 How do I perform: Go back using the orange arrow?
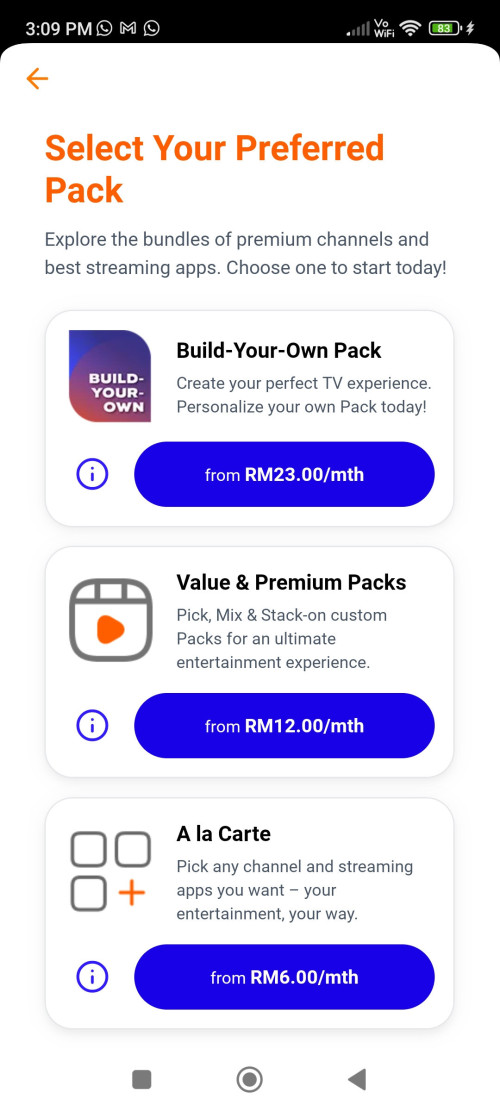click(x=37, y=79)
